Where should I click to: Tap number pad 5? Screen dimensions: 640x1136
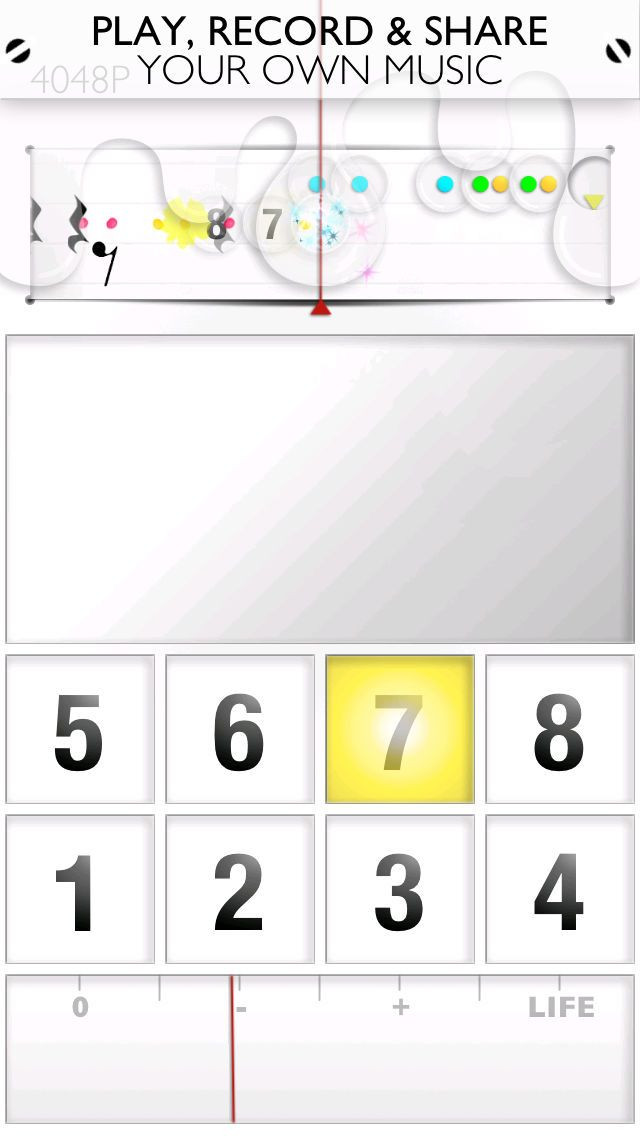80,729
